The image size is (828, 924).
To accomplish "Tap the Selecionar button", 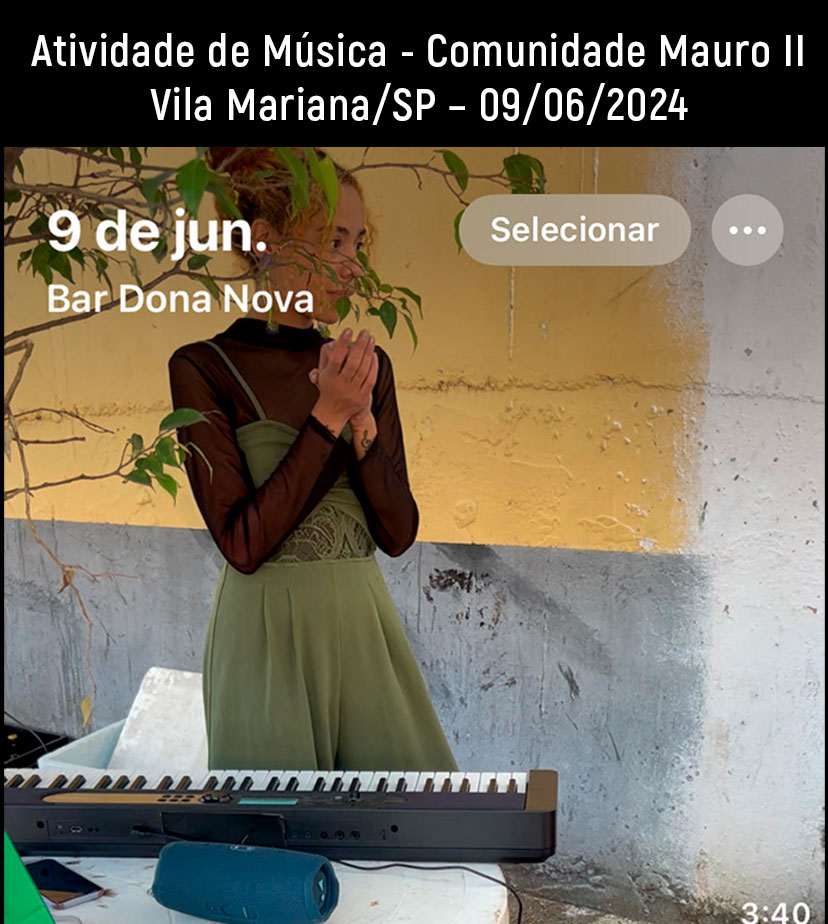I will tap(575, 230).
